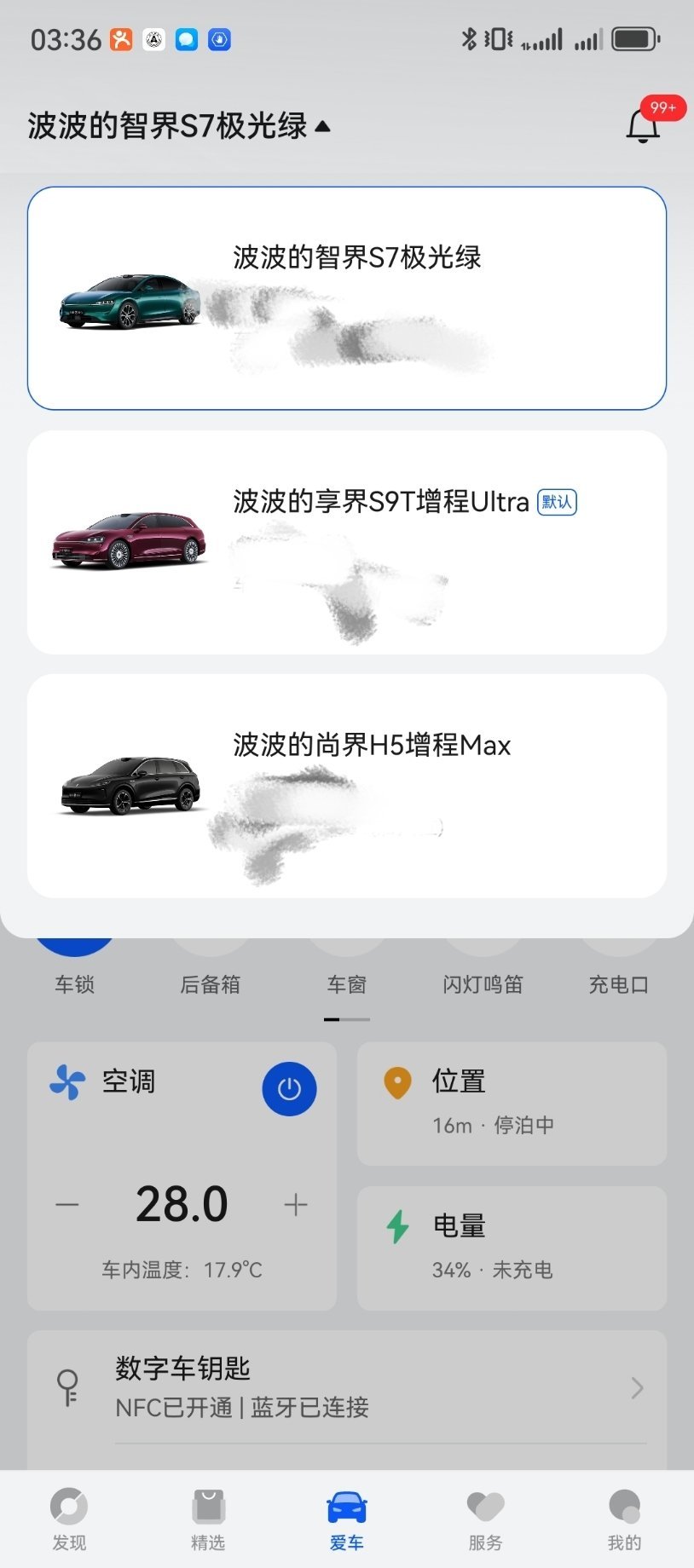
Task: Decrease temperature with the minus button
Action: coord(67,1204)
